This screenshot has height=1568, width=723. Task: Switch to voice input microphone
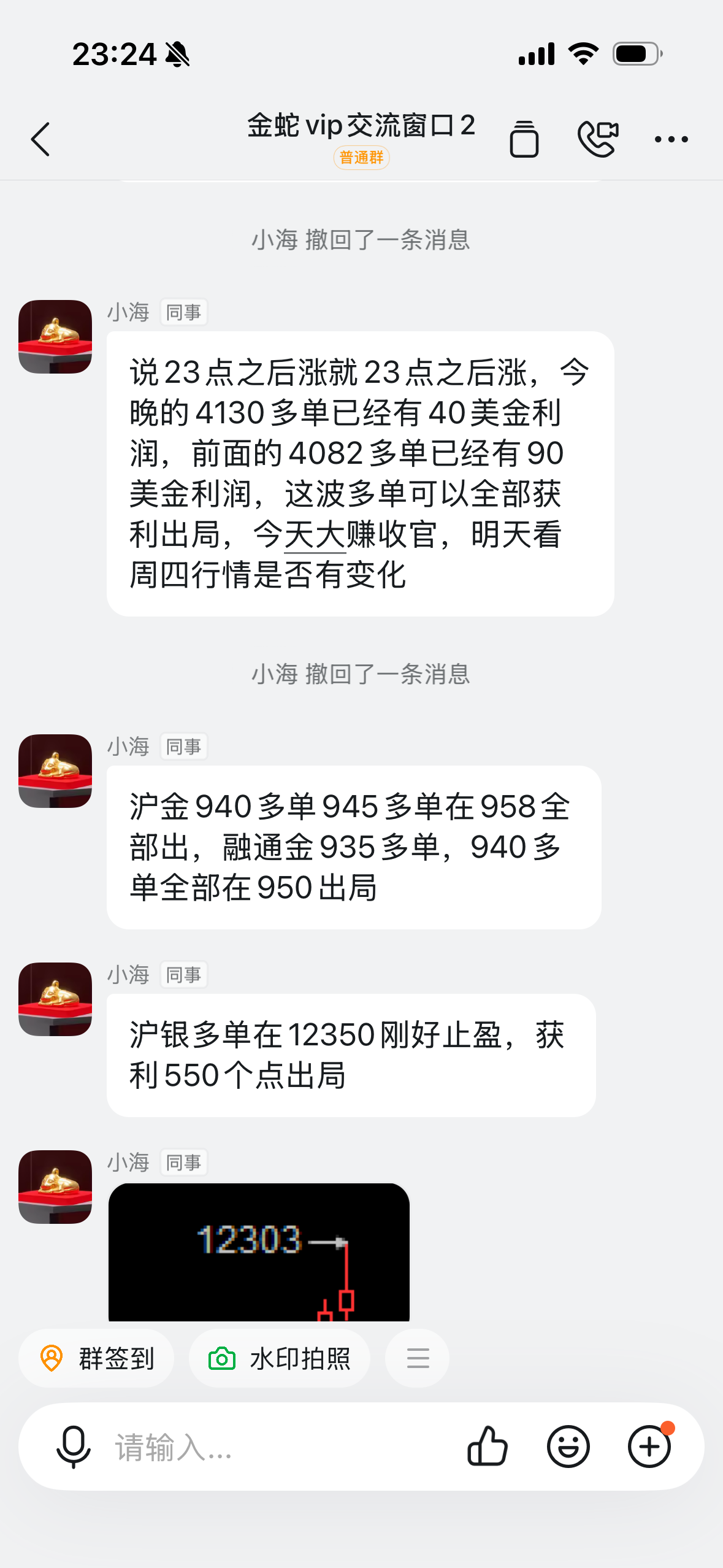[74, 1447]
